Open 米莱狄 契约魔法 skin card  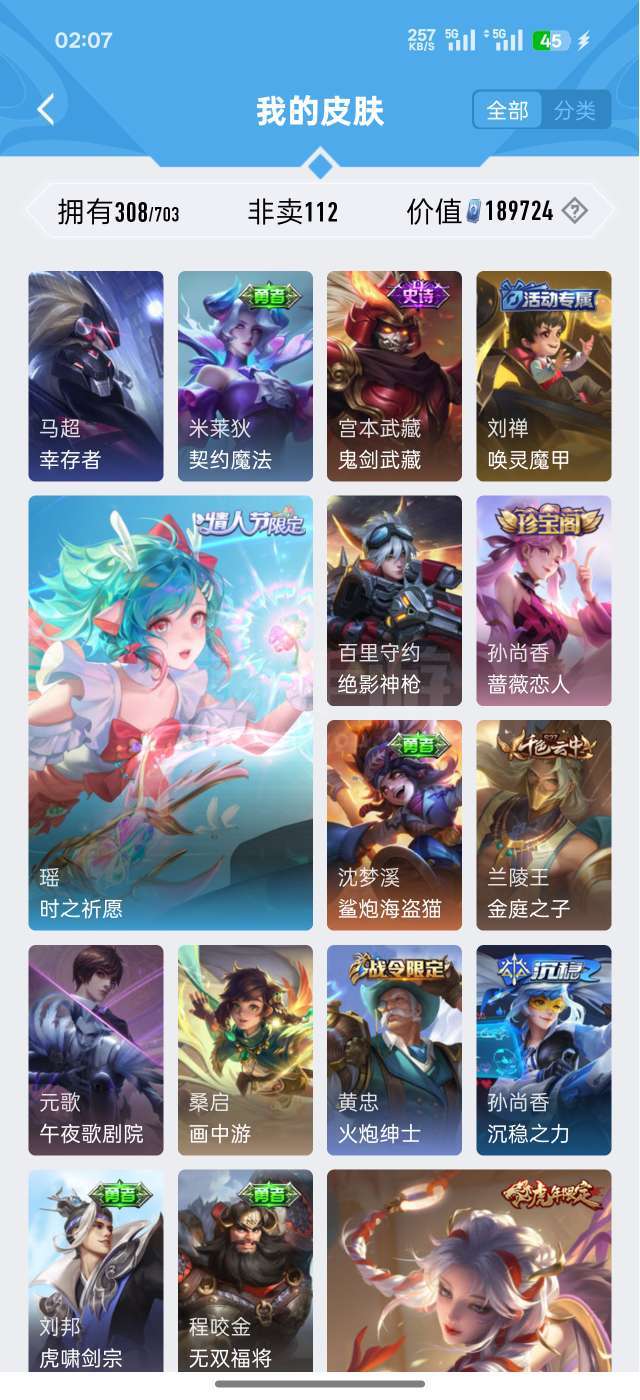pos(245,376)
